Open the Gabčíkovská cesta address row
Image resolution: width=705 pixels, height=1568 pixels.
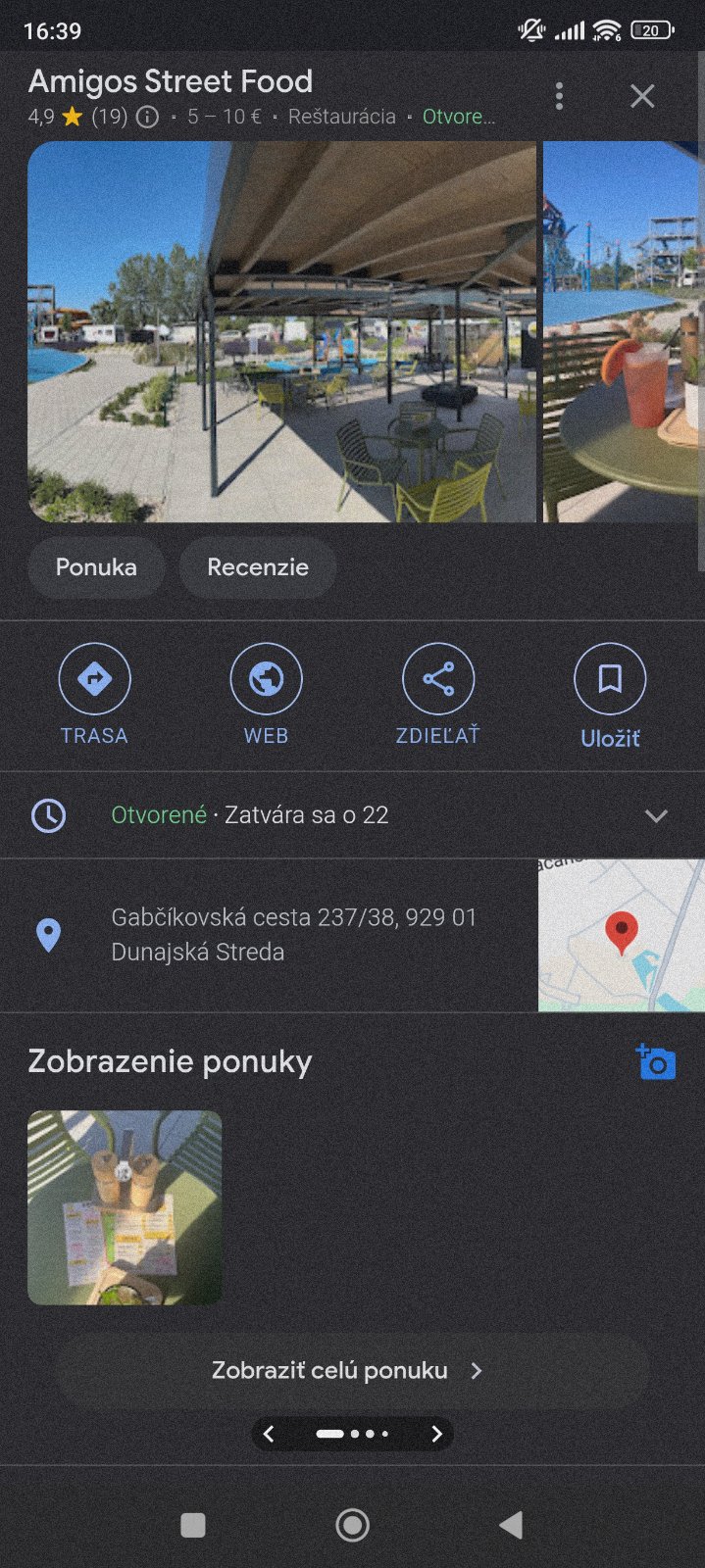[293, 935]
